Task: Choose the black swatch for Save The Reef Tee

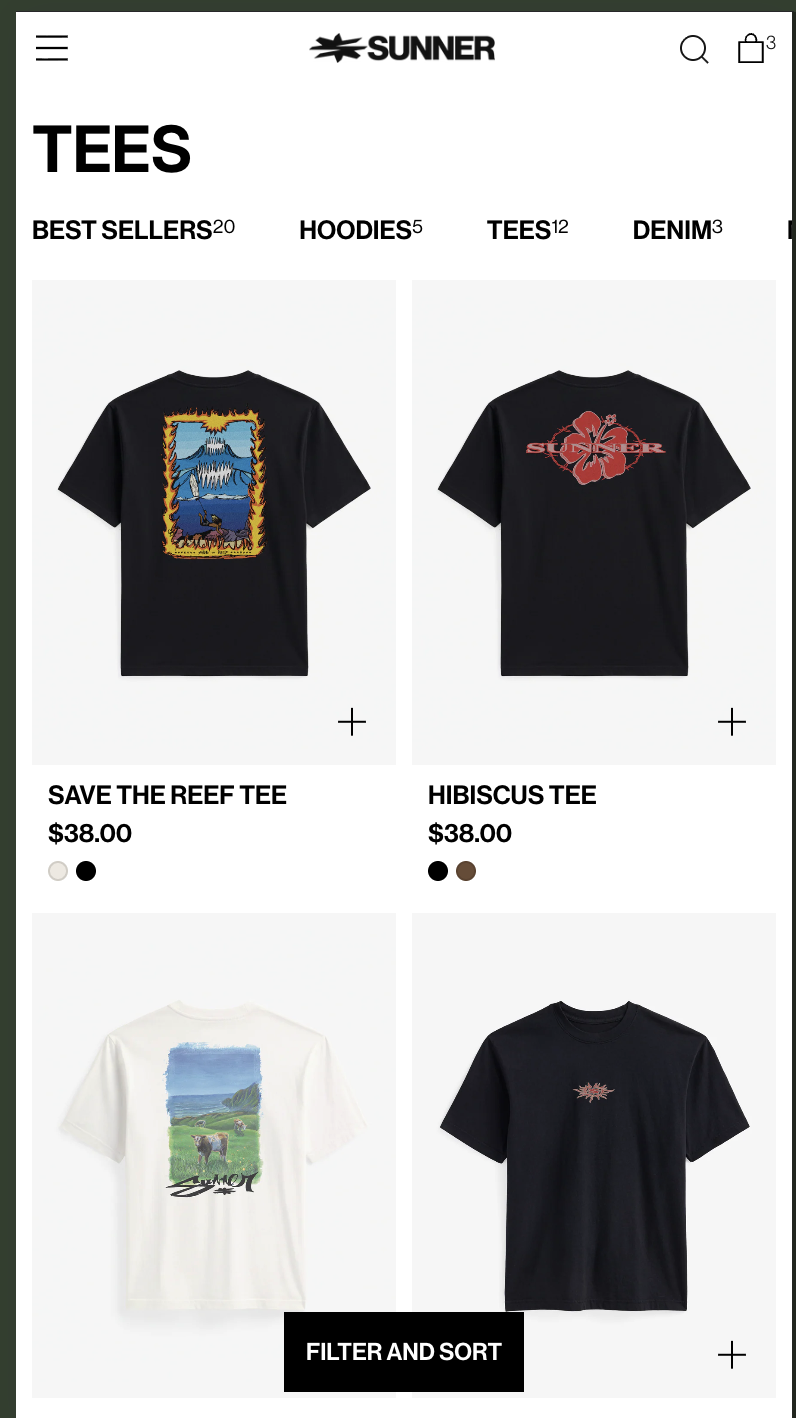Action: click(x=86, y=871)
